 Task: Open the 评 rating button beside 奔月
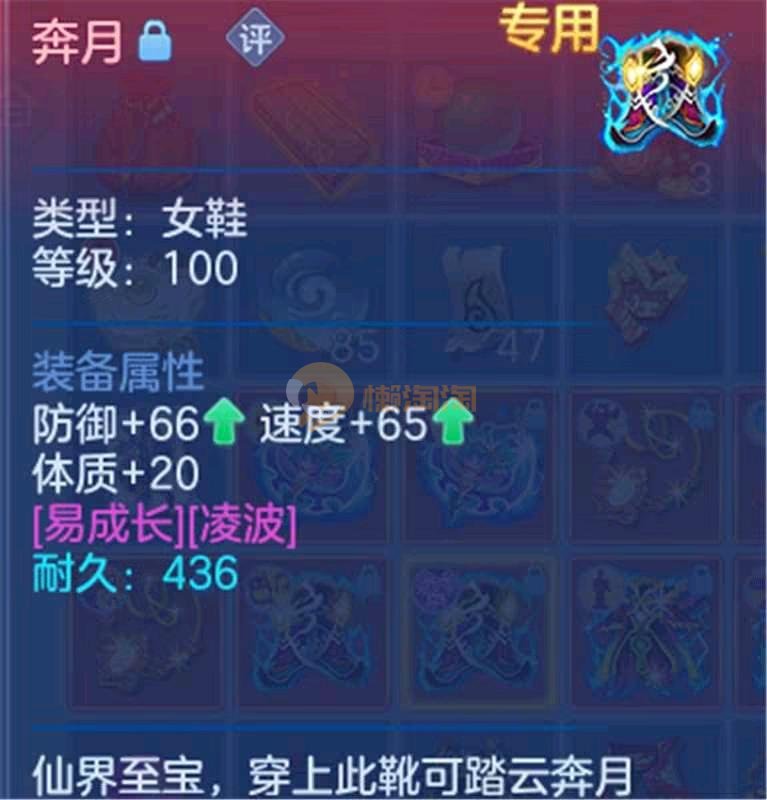click(255, 40)
